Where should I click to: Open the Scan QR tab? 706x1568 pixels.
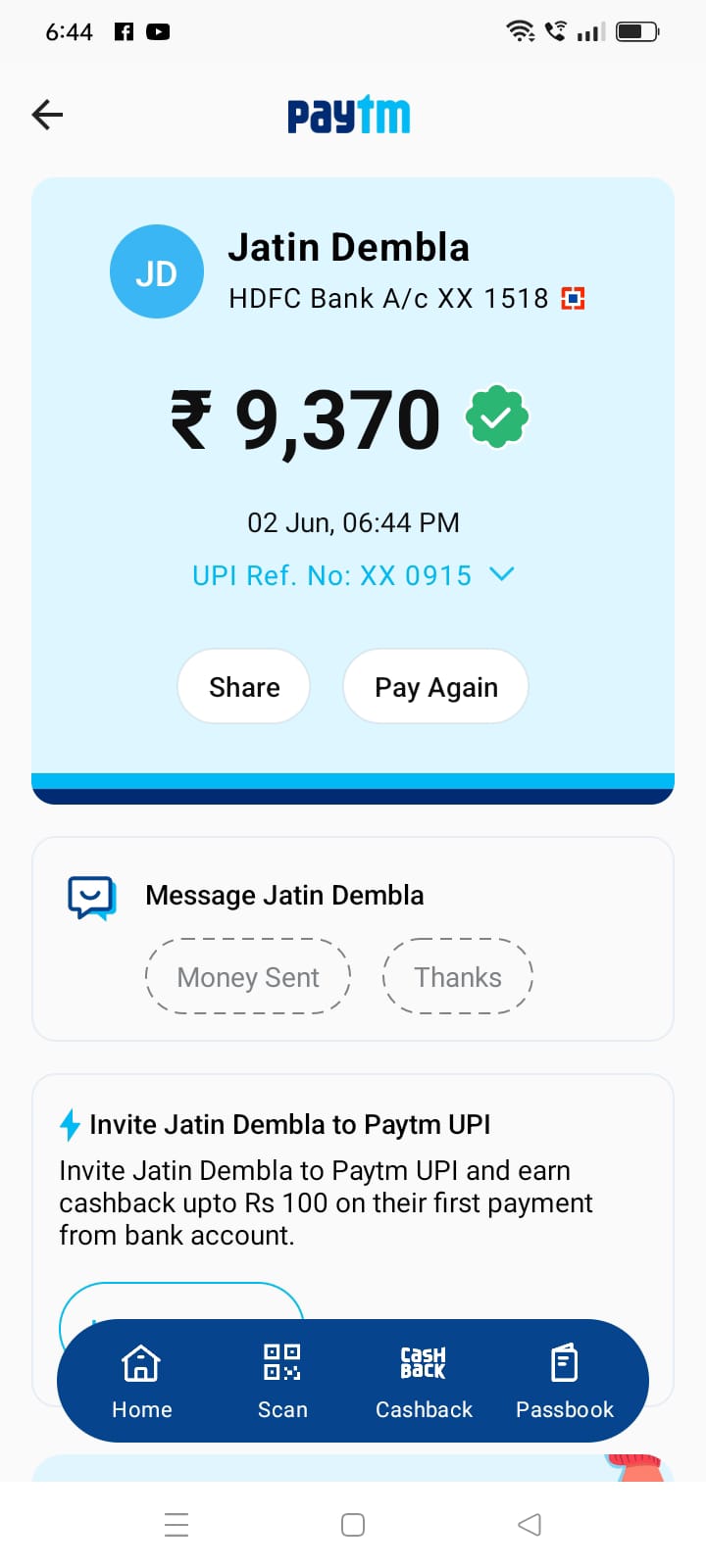pos(282,1381)
